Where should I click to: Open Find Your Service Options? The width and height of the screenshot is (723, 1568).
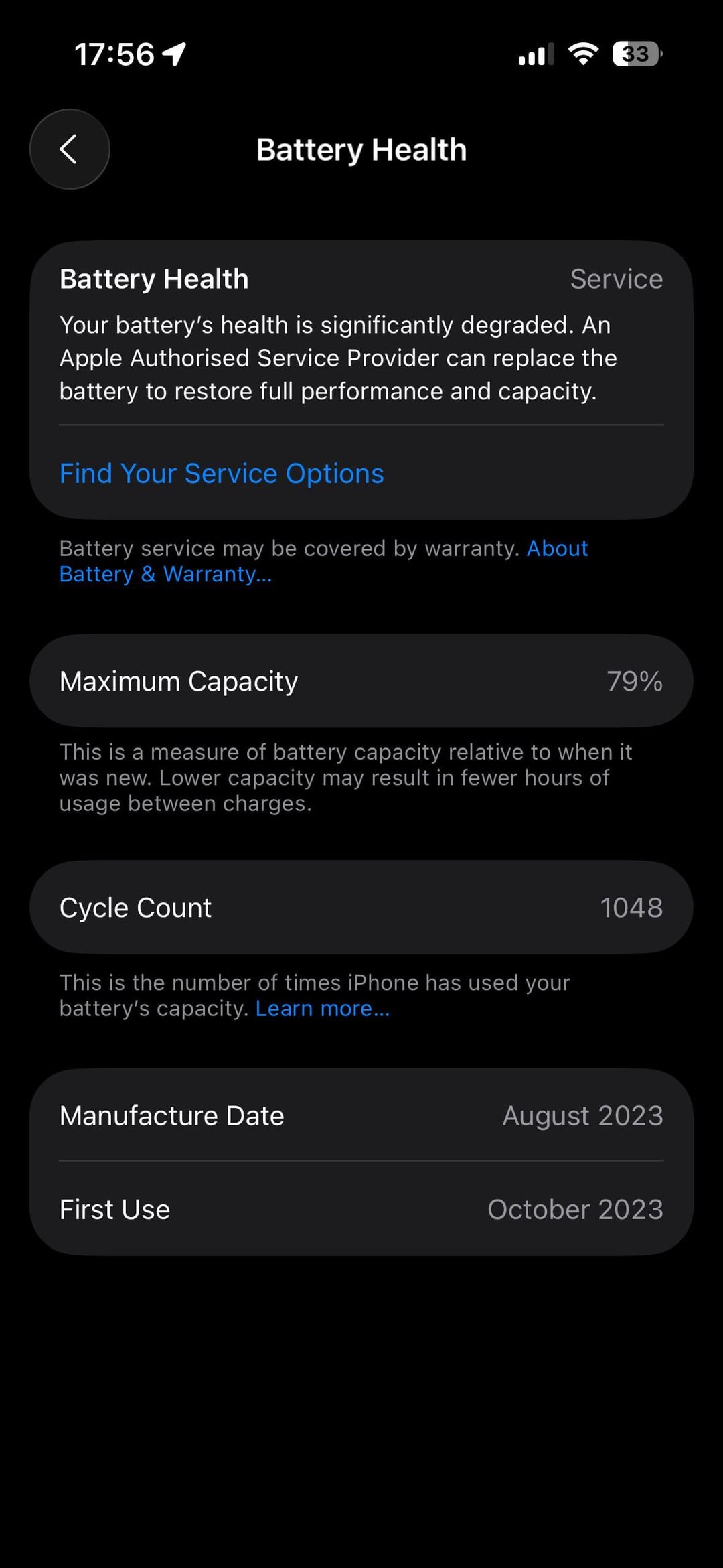point(222,474)
